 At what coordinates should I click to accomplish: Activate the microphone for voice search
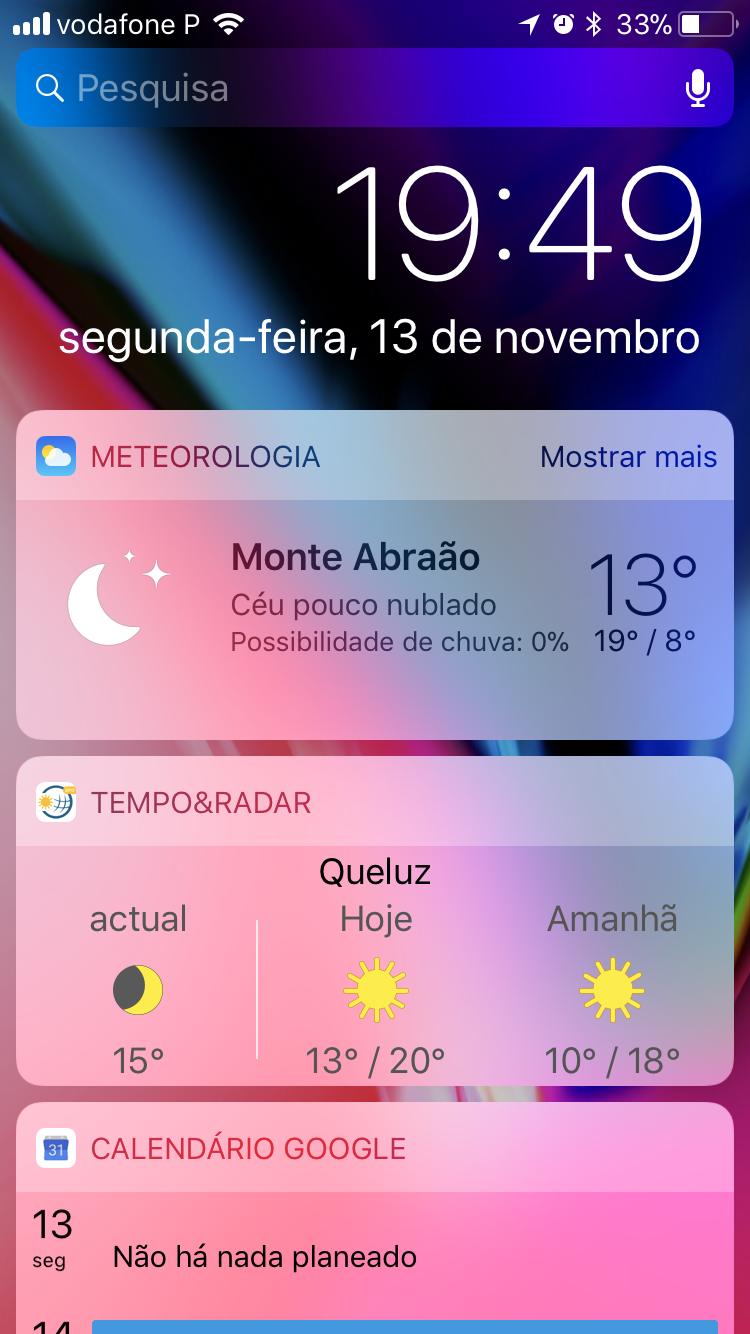coord(697,89)
